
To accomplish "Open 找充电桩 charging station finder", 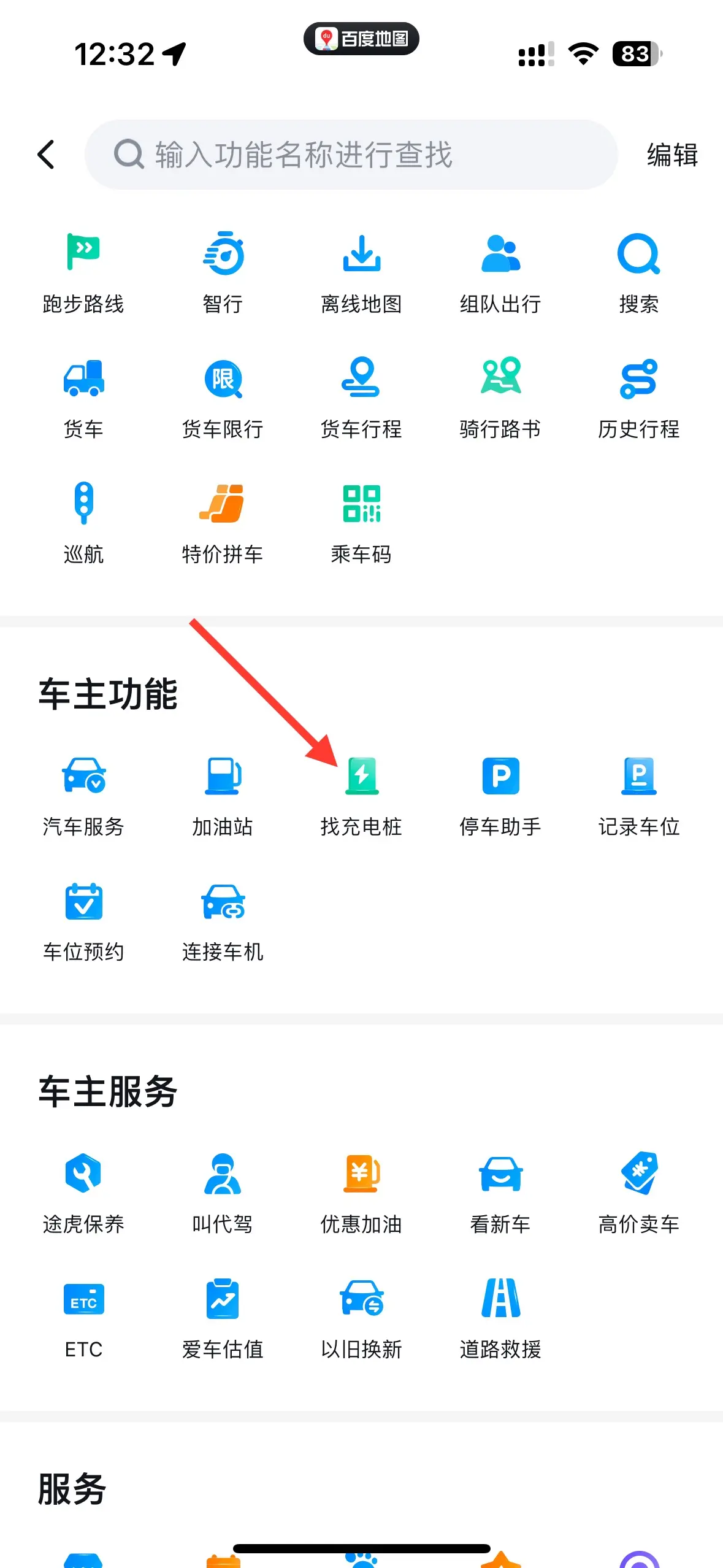I will [x=361, y=796].
